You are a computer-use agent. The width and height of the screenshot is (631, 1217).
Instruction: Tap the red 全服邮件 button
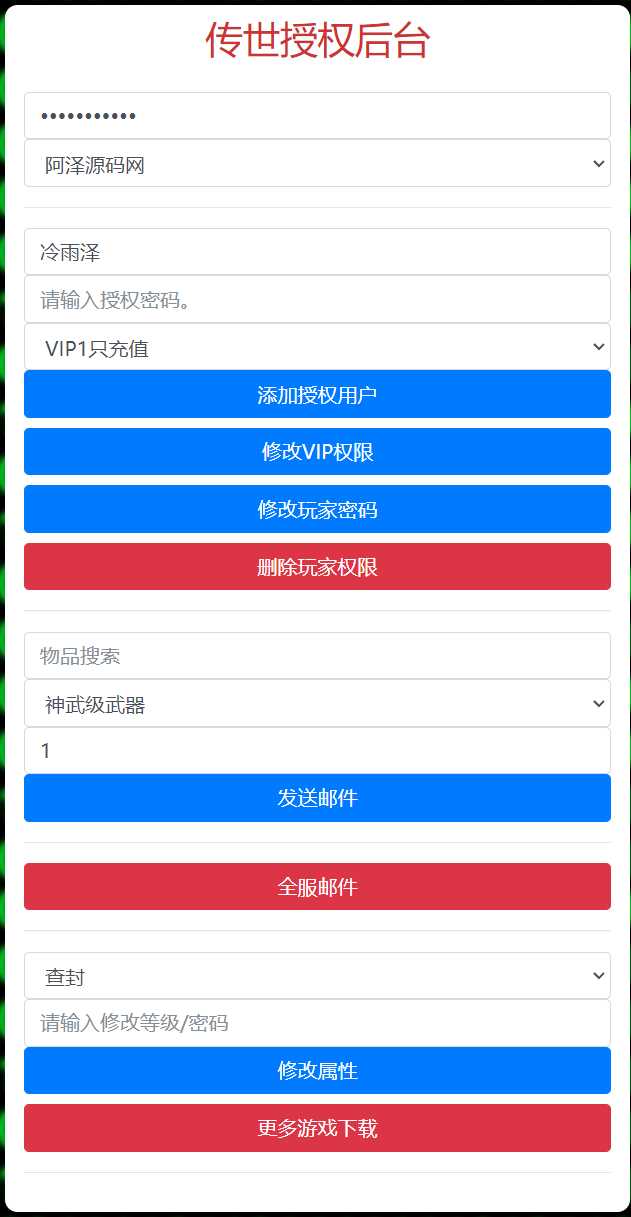(x=317, y=887)
